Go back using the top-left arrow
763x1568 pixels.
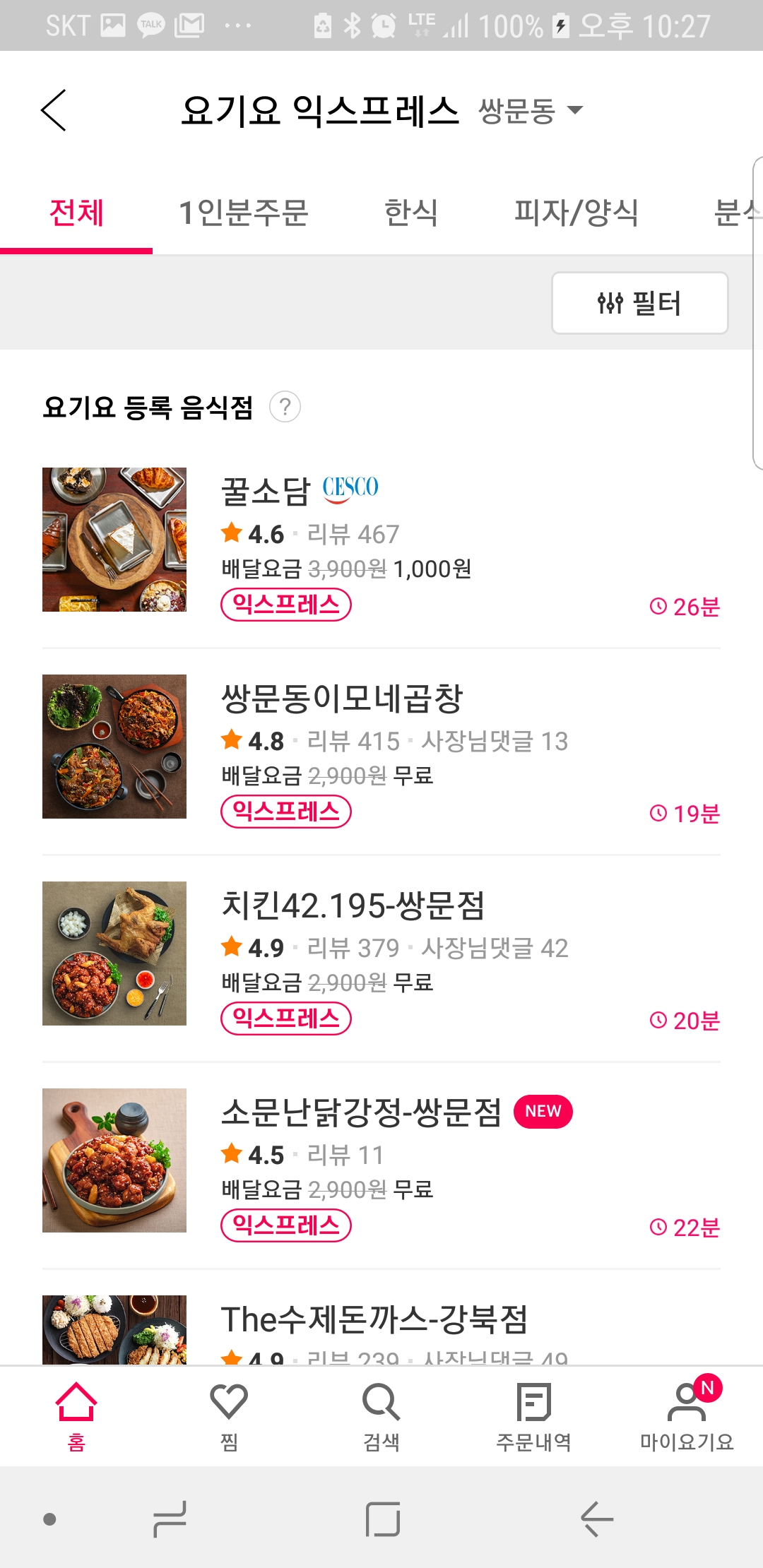click(x=54, y=110)
